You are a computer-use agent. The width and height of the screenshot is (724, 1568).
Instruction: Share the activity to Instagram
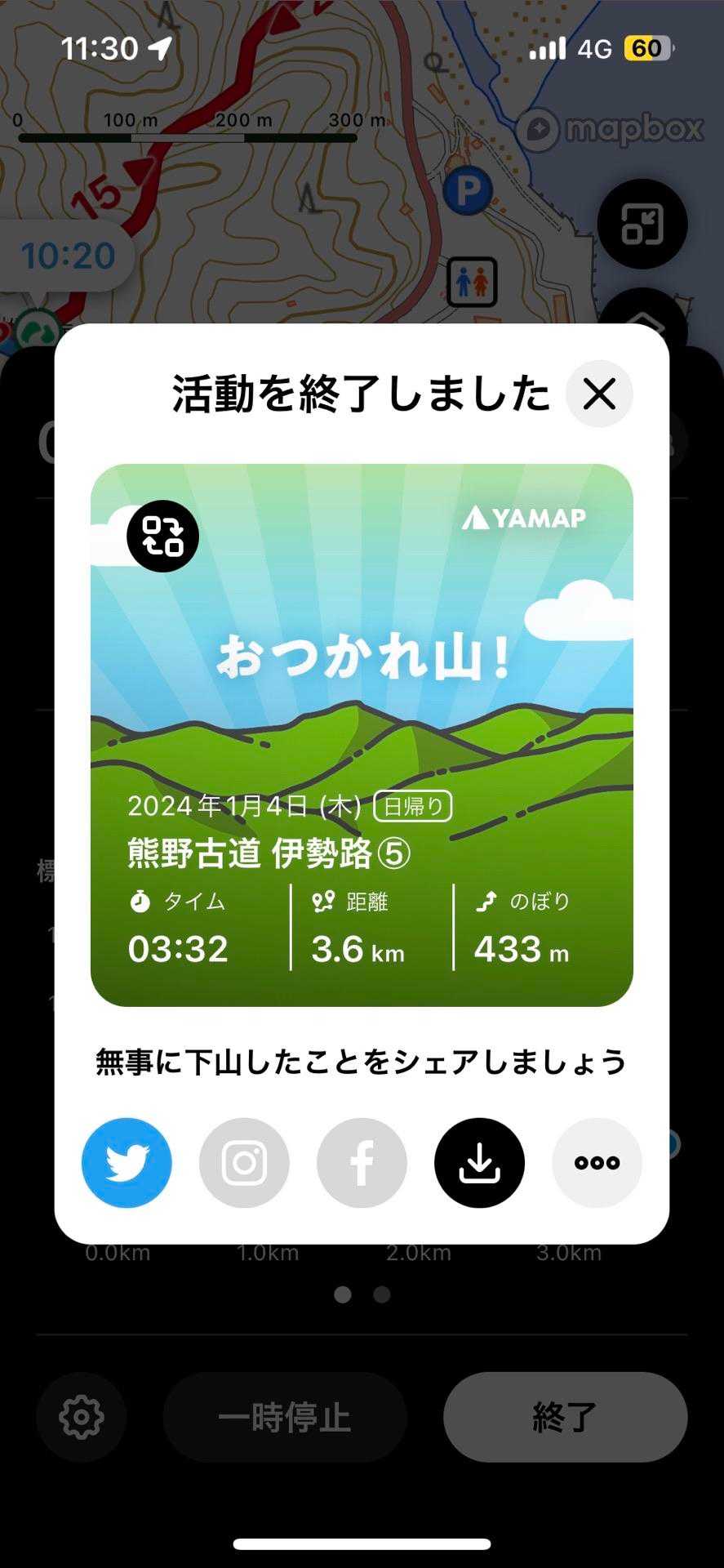coord(244,1162)
